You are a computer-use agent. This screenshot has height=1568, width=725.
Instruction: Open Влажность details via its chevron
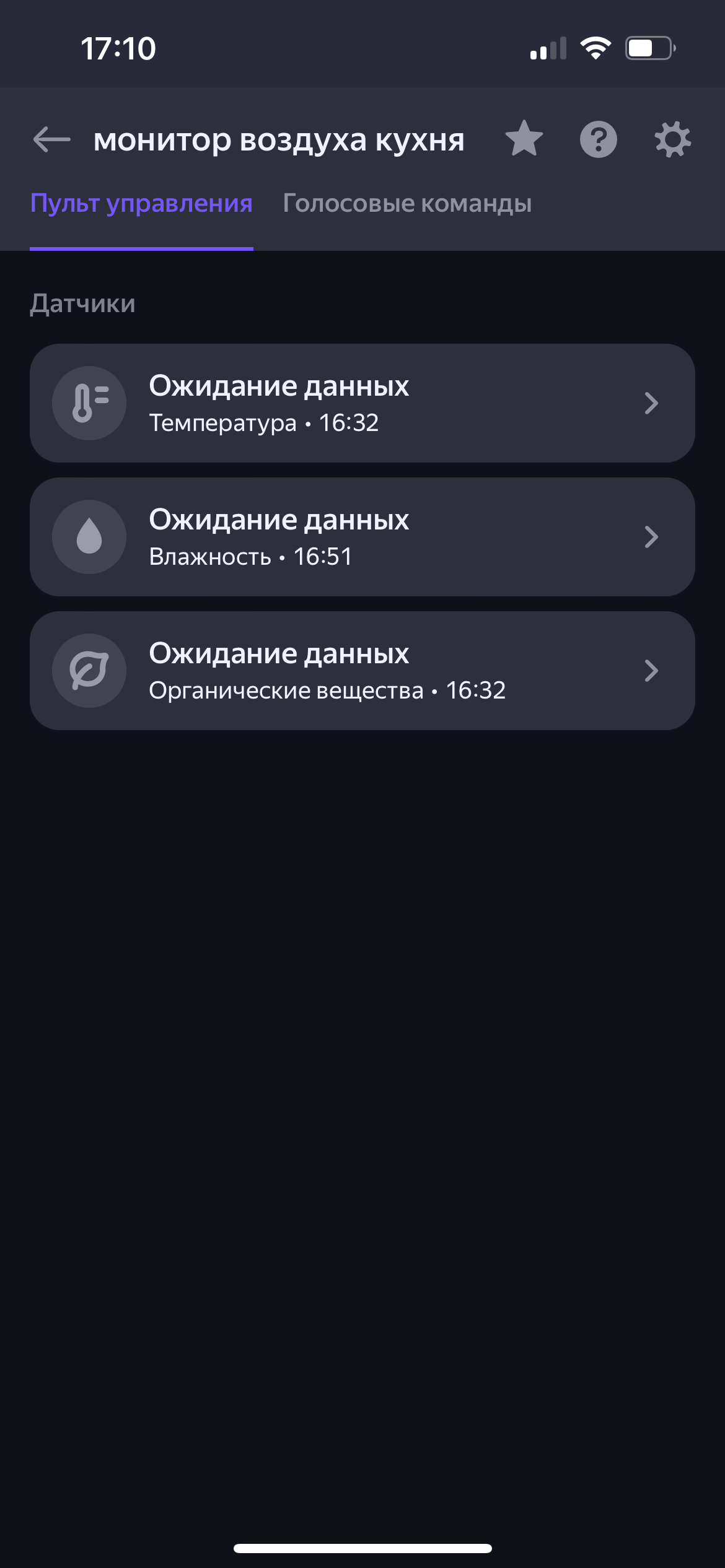pos(650,537)
